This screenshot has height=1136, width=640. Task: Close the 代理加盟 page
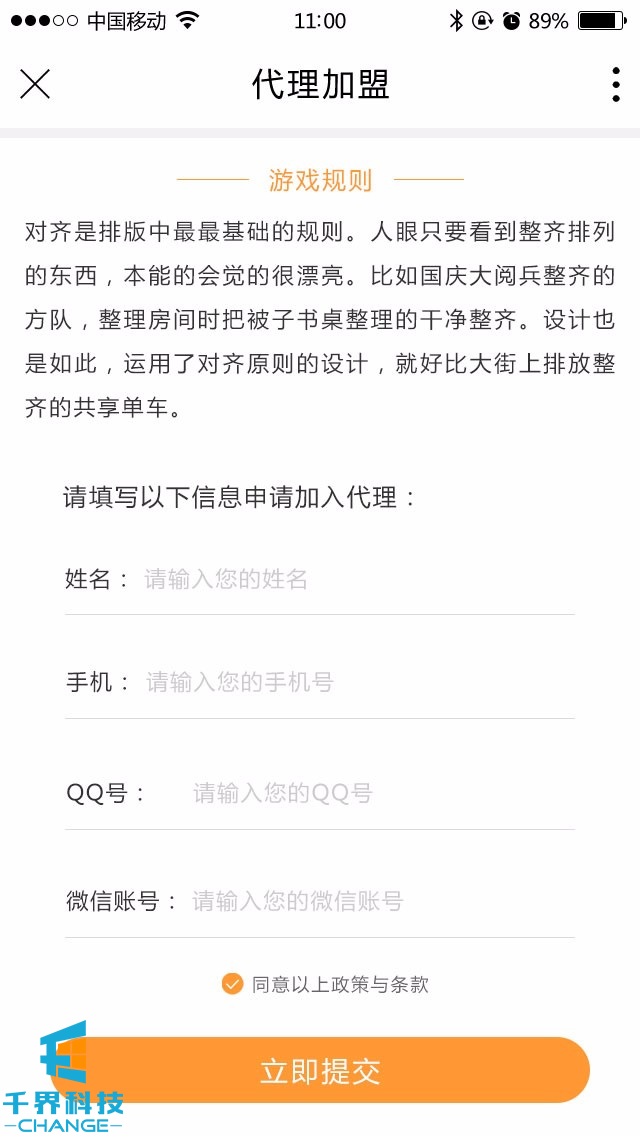[35, 85]
